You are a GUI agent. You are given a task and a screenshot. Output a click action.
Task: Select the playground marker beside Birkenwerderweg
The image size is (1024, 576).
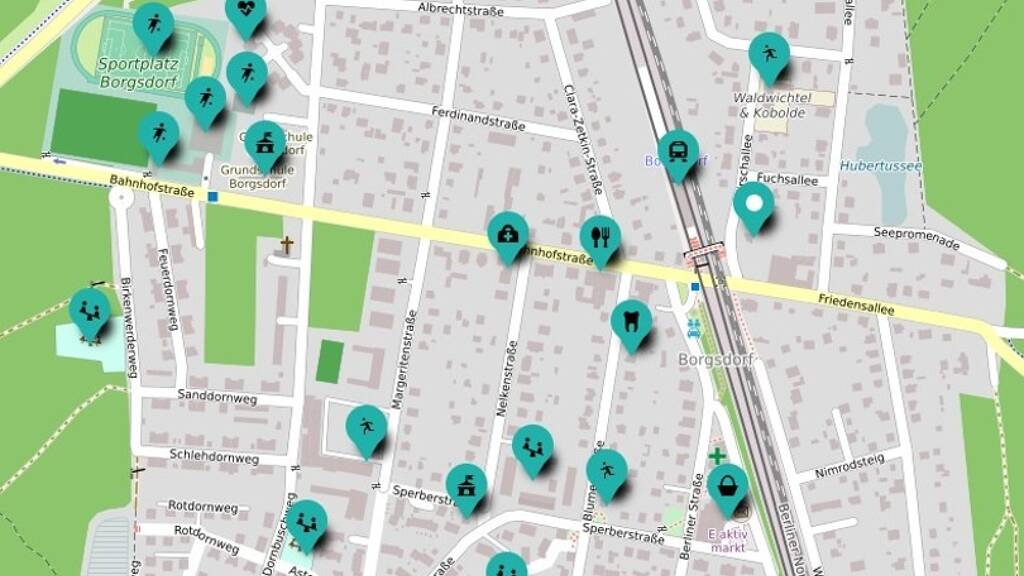click(90, 313)
